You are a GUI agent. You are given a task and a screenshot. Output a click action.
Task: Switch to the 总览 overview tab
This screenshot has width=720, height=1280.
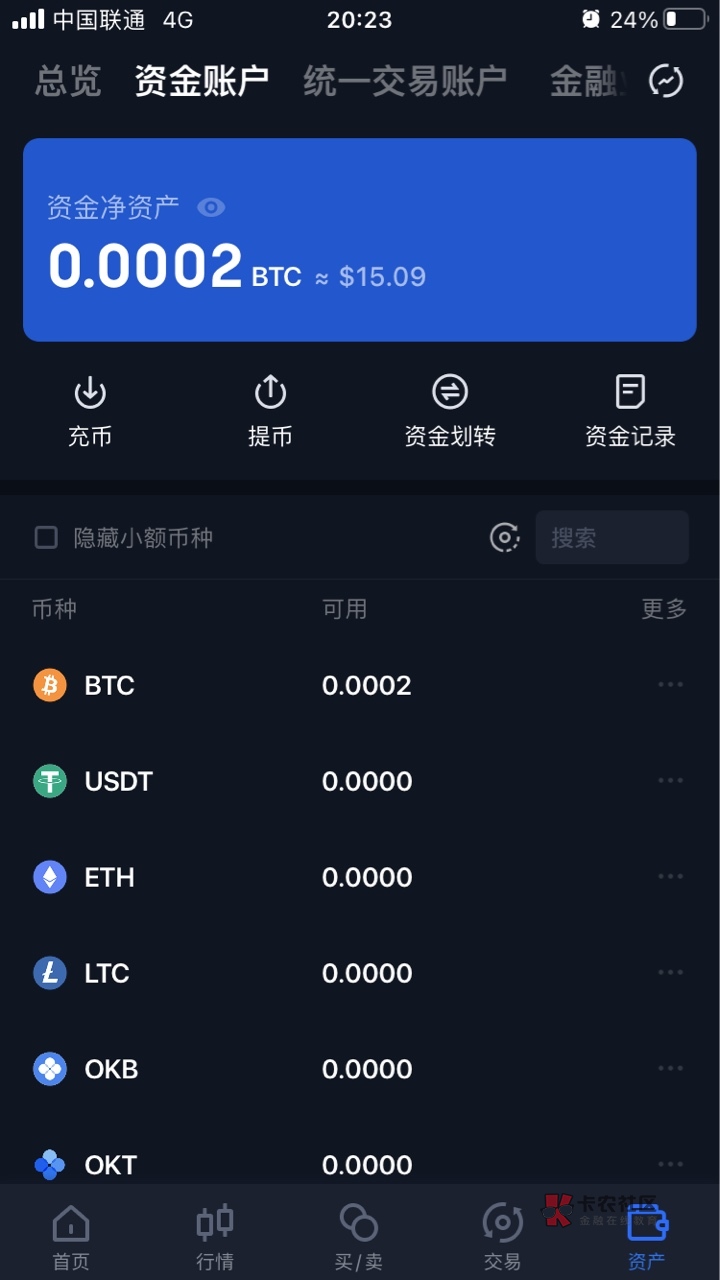67,82
